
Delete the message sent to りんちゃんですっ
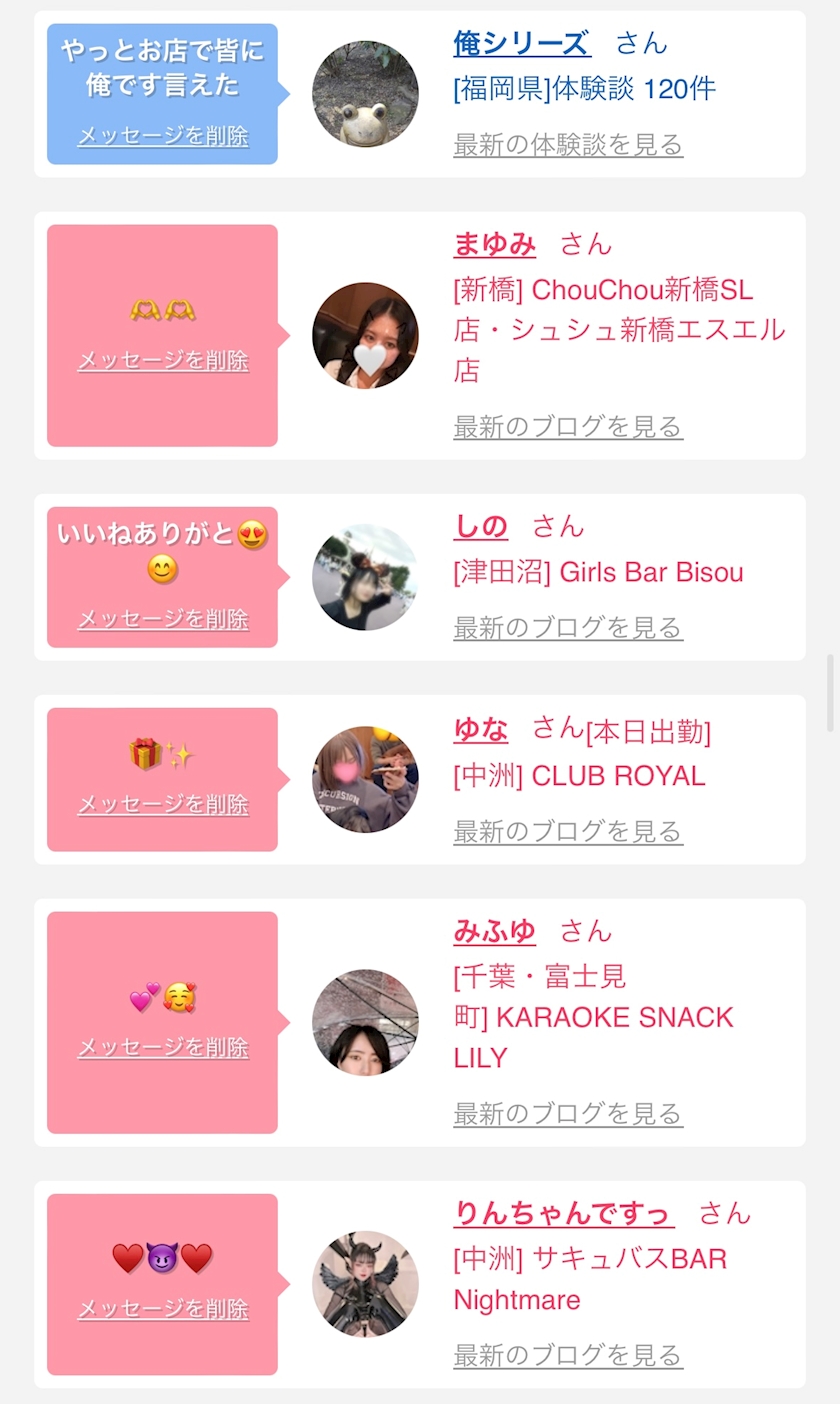163,1309
